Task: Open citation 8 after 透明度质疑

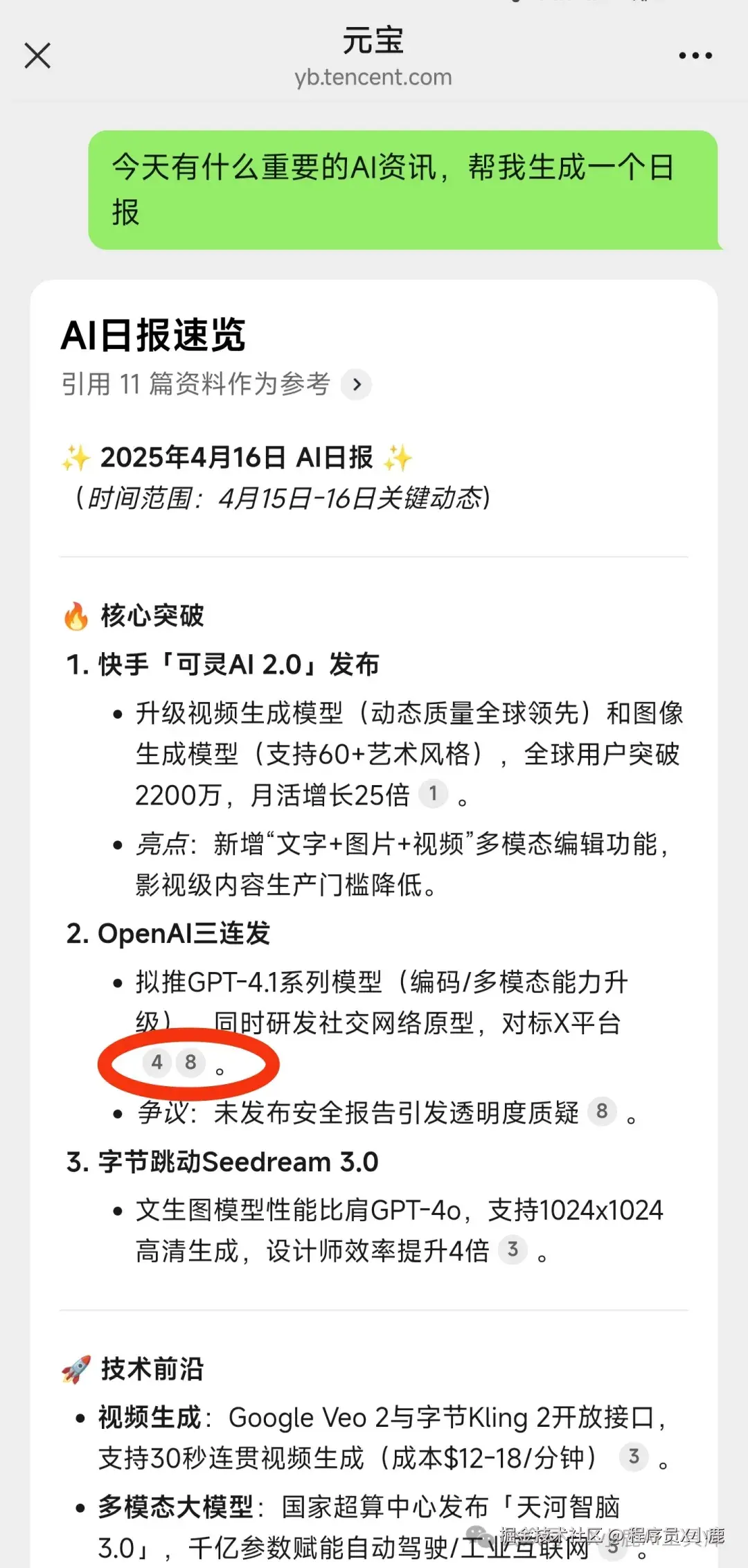Action: (602, 1112)
